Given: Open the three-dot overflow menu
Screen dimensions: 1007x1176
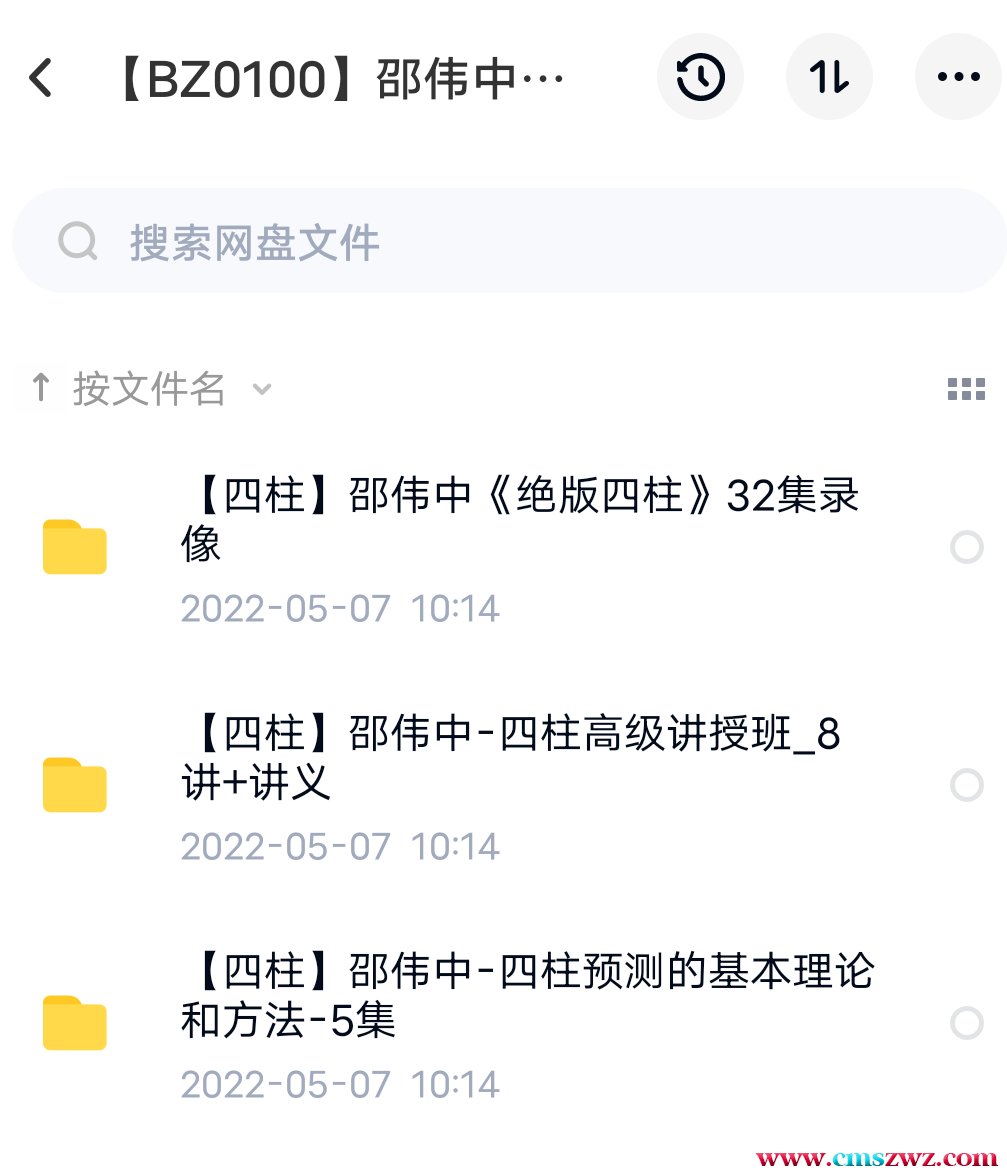Looking at the screenshot, I should click(x=958, y=77).
